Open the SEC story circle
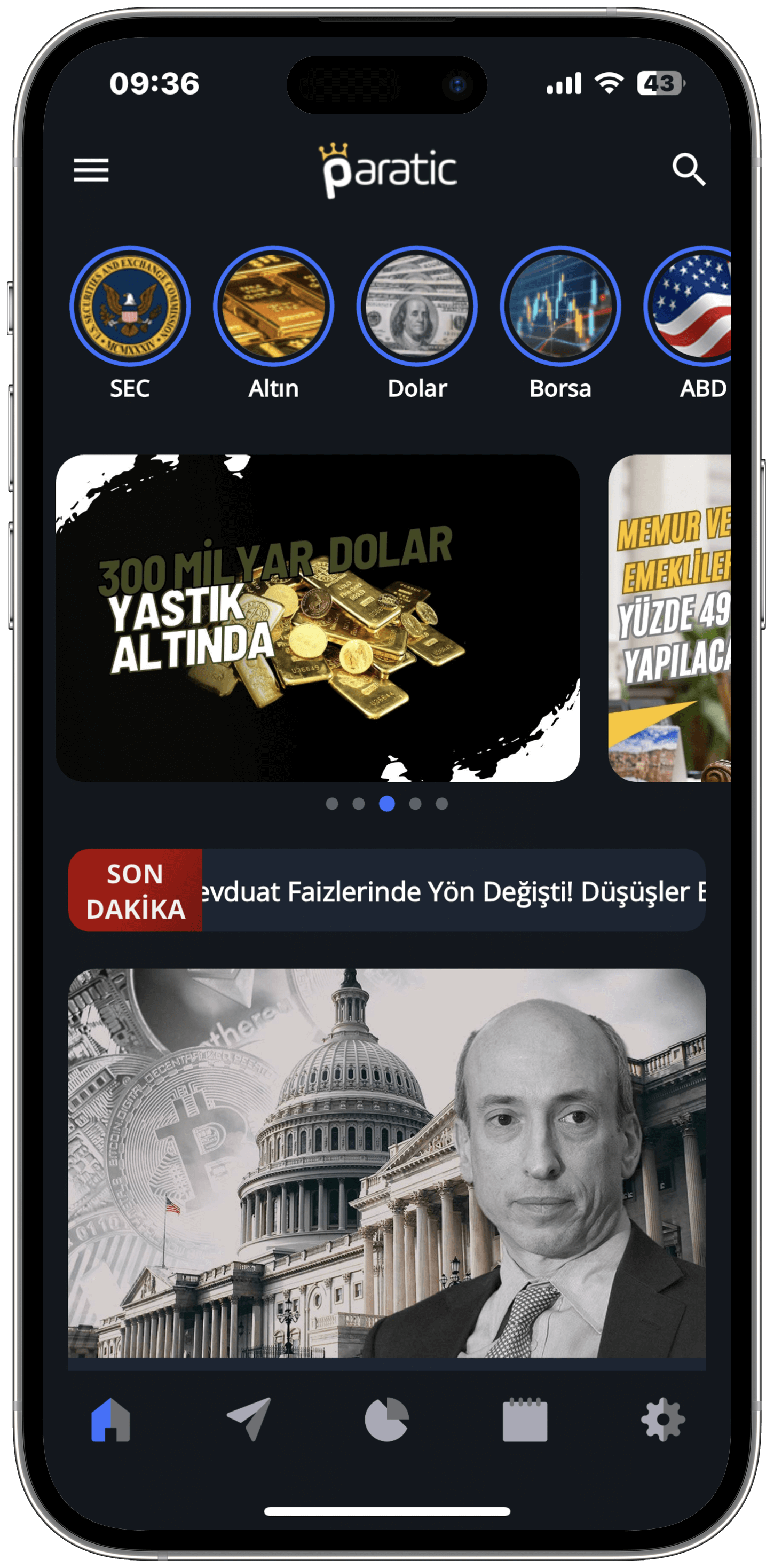The height and width of the screenshot is (1568, 774). (x=130, y=306)
